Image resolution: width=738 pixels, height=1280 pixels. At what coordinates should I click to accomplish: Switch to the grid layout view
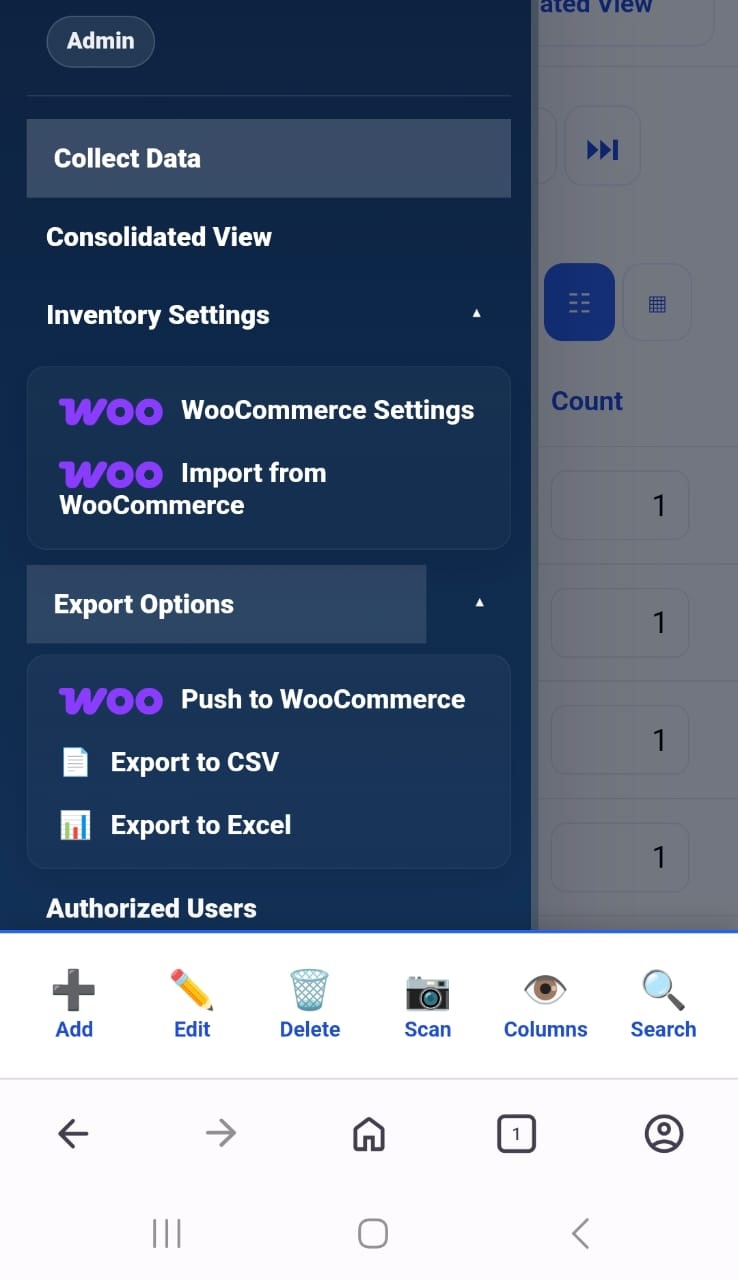tap(657, 303)
